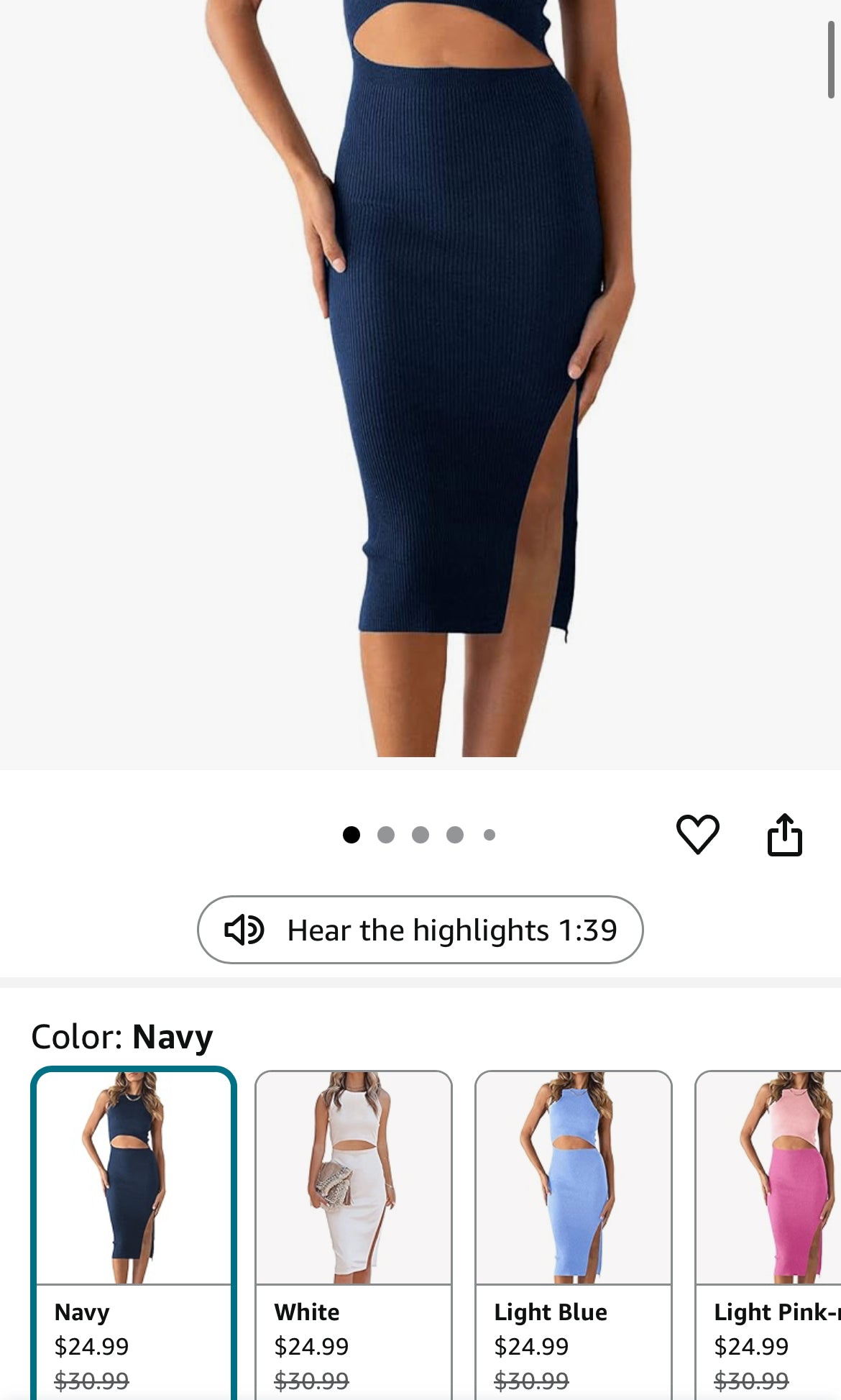Play Hear the highlights audio
Image resolution: width=841 pixels, height=1400 pixels.
coord(420,930)
